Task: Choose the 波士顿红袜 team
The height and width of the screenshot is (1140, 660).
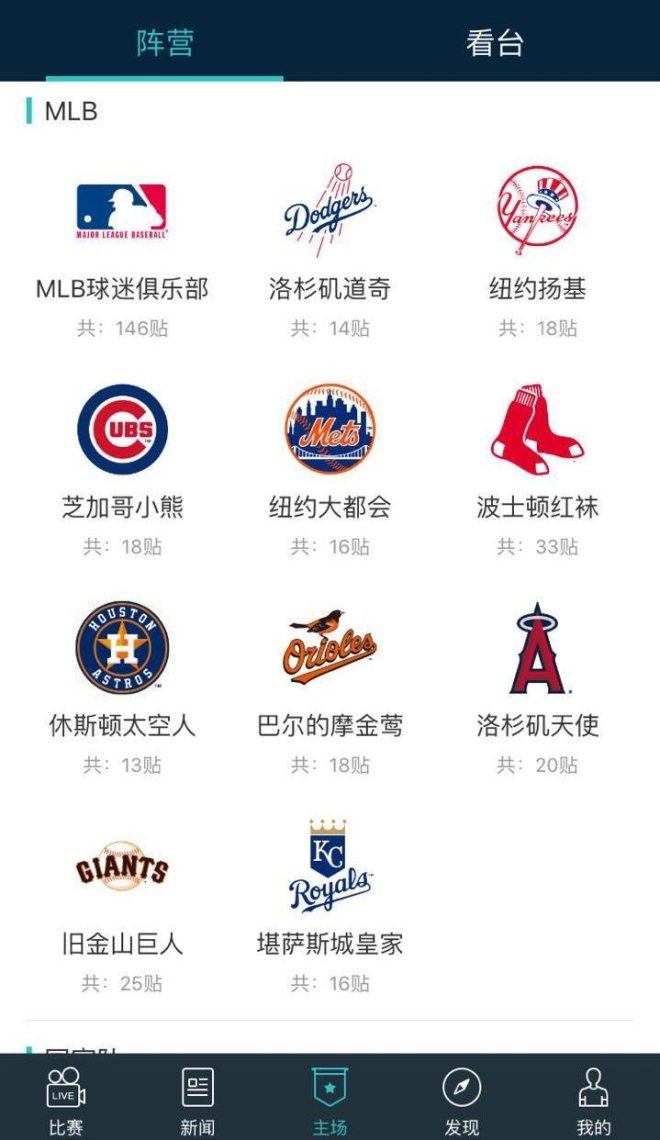Action: [x=537, y=470]
